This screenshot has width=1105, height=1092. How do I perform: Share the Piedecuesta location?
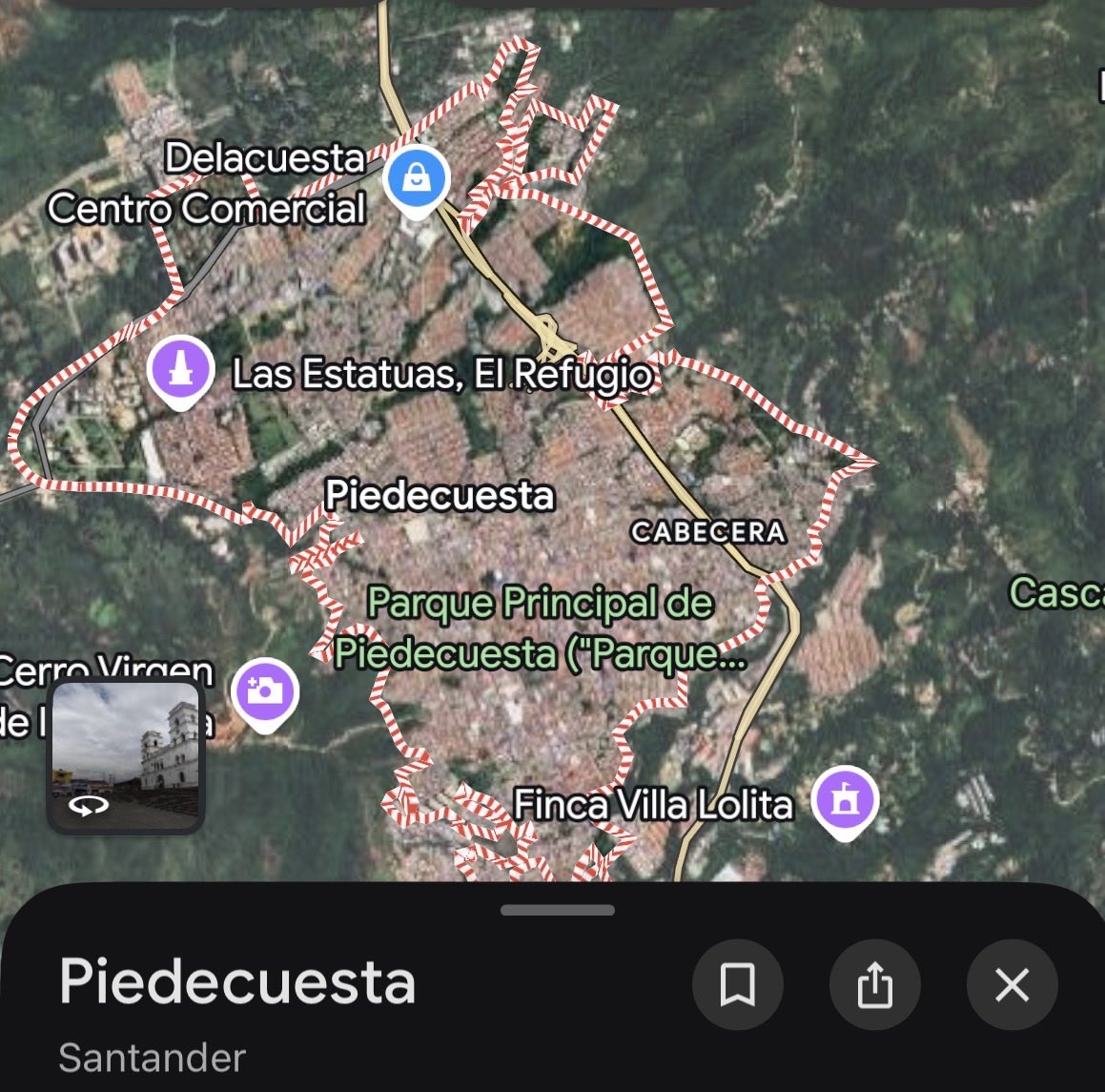(x=874, y=984)
